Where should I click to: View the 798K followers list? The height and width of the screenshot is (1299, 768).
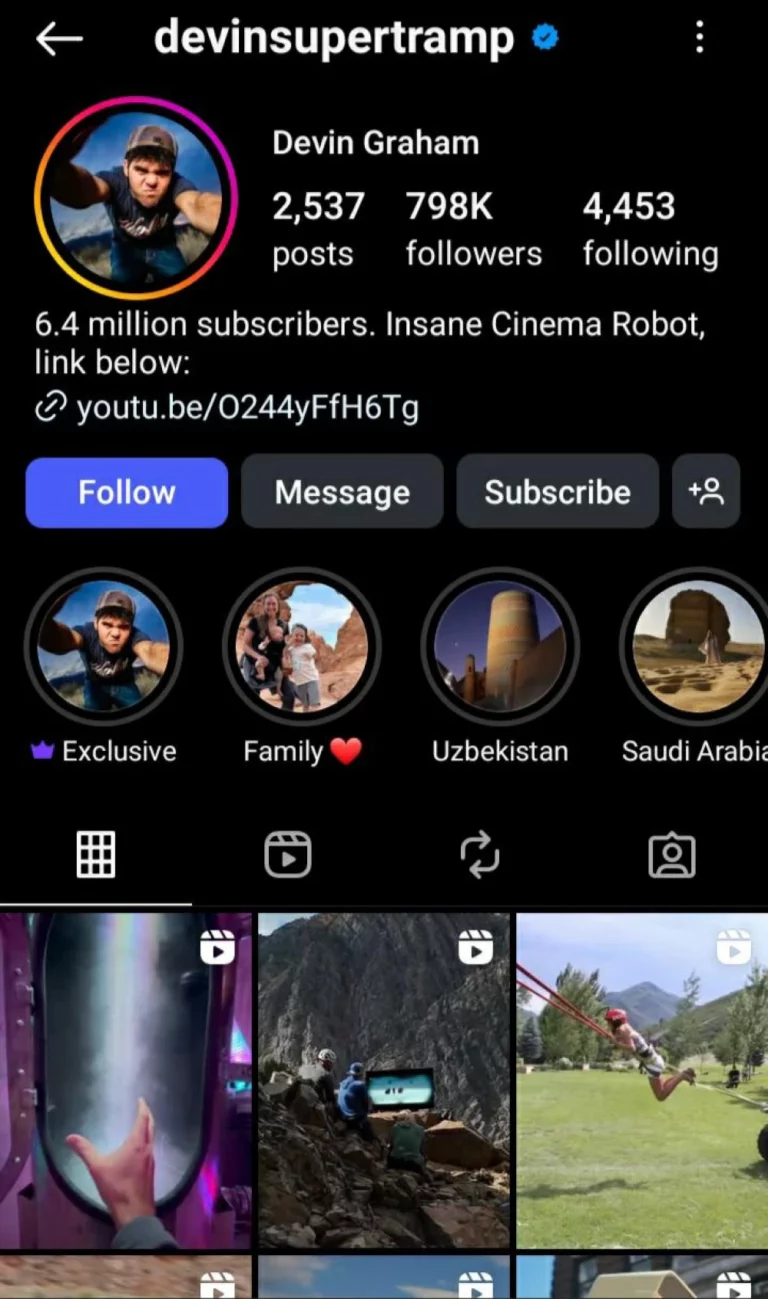pos(473,228)
